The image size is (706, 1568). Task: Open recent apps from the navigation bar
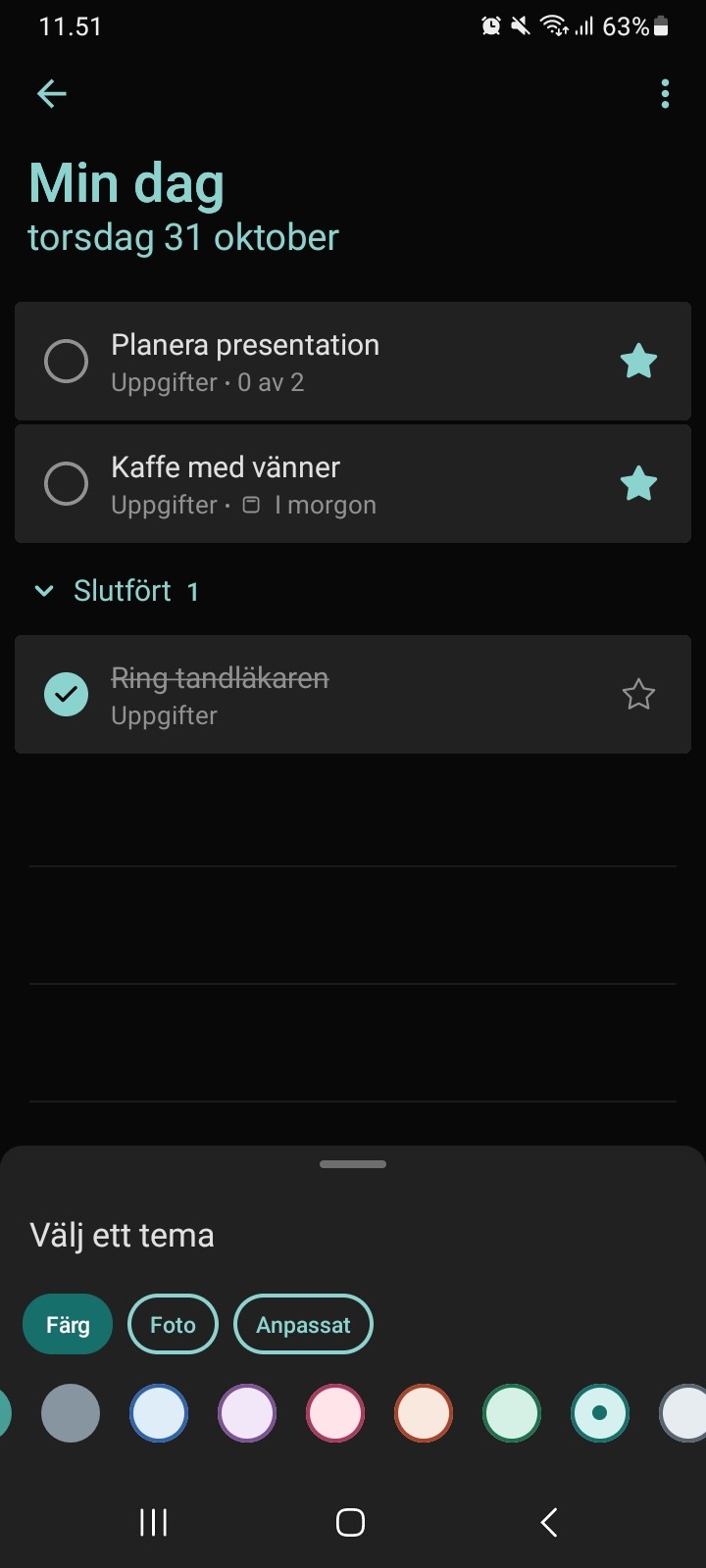pos(154,1522)
